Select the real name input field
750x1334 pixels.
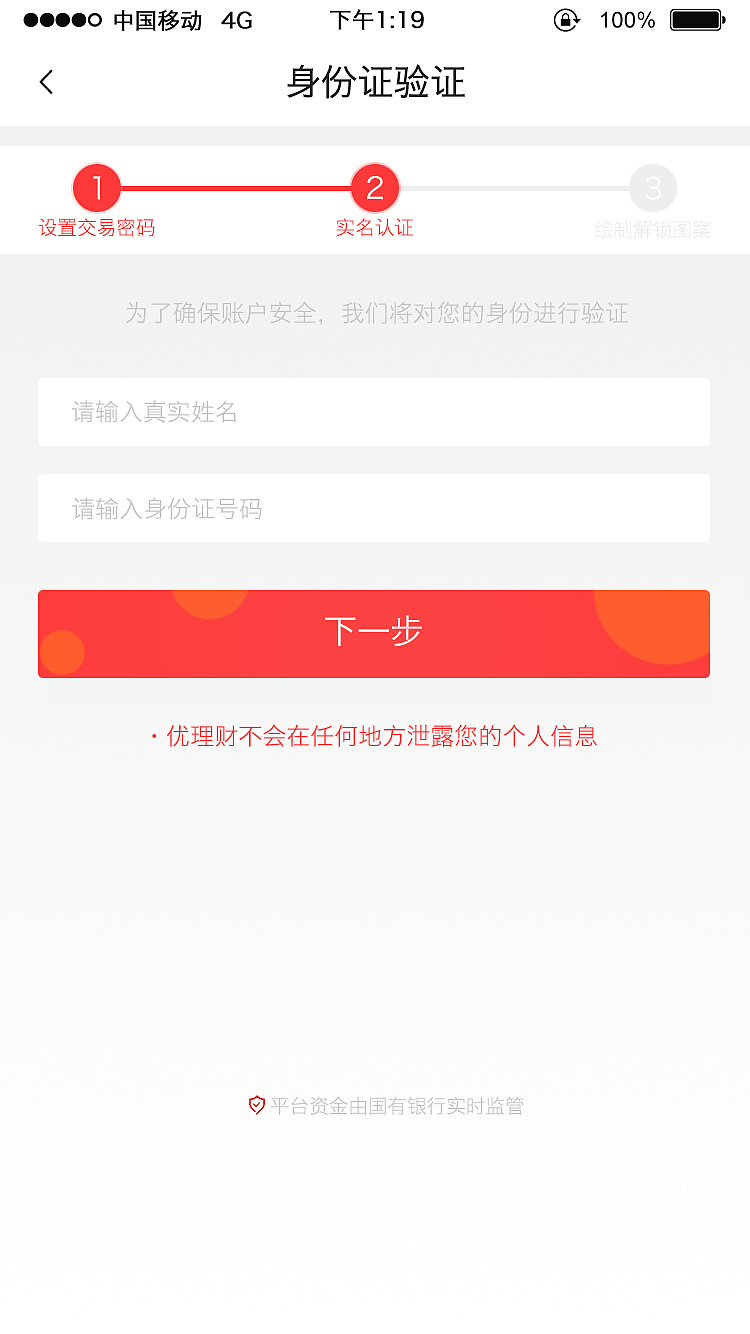pyautogui.click(x=375, y=412)
